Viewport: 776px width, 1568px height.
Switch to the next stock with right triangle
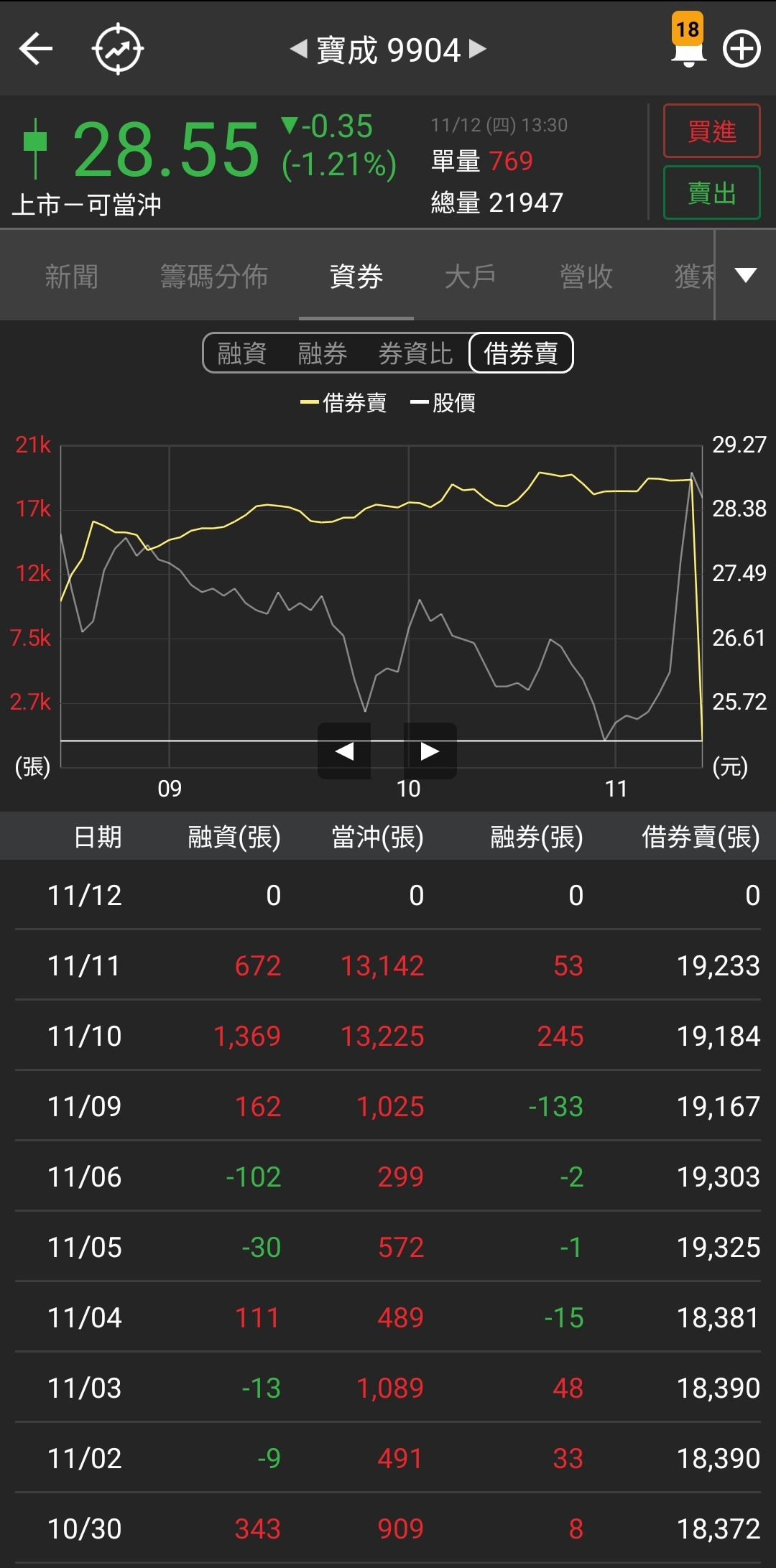(x=478, y=50)
